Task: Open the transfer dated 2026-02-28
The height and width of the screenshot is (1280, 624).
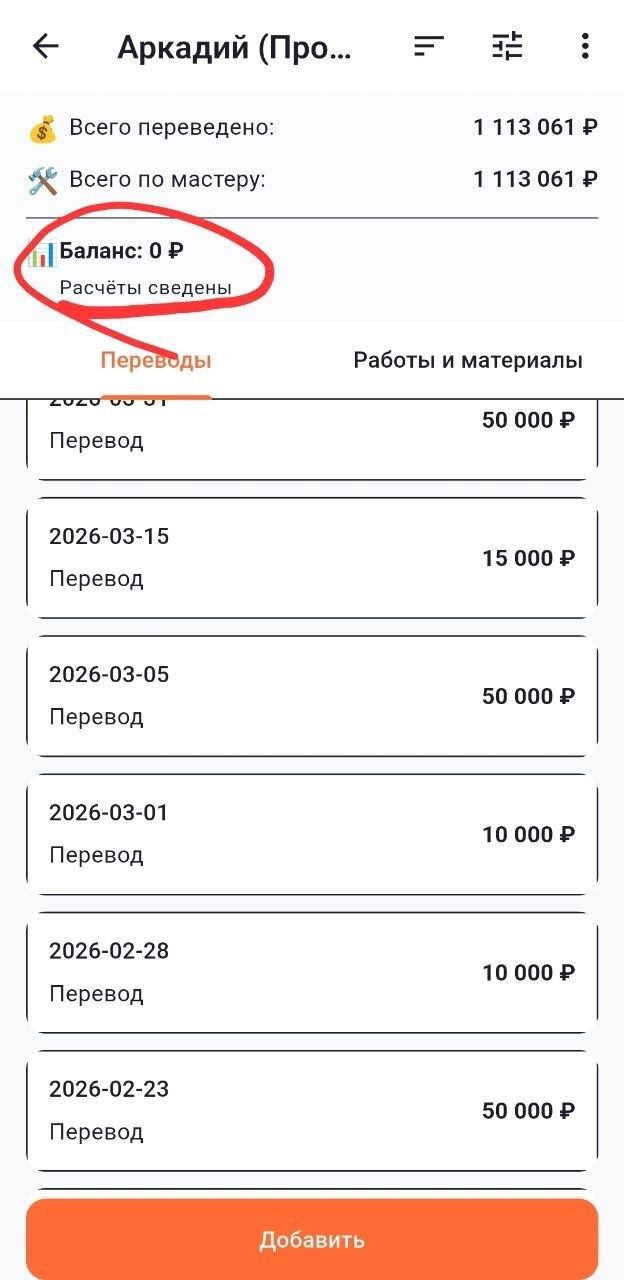Action: pos(312,972)
